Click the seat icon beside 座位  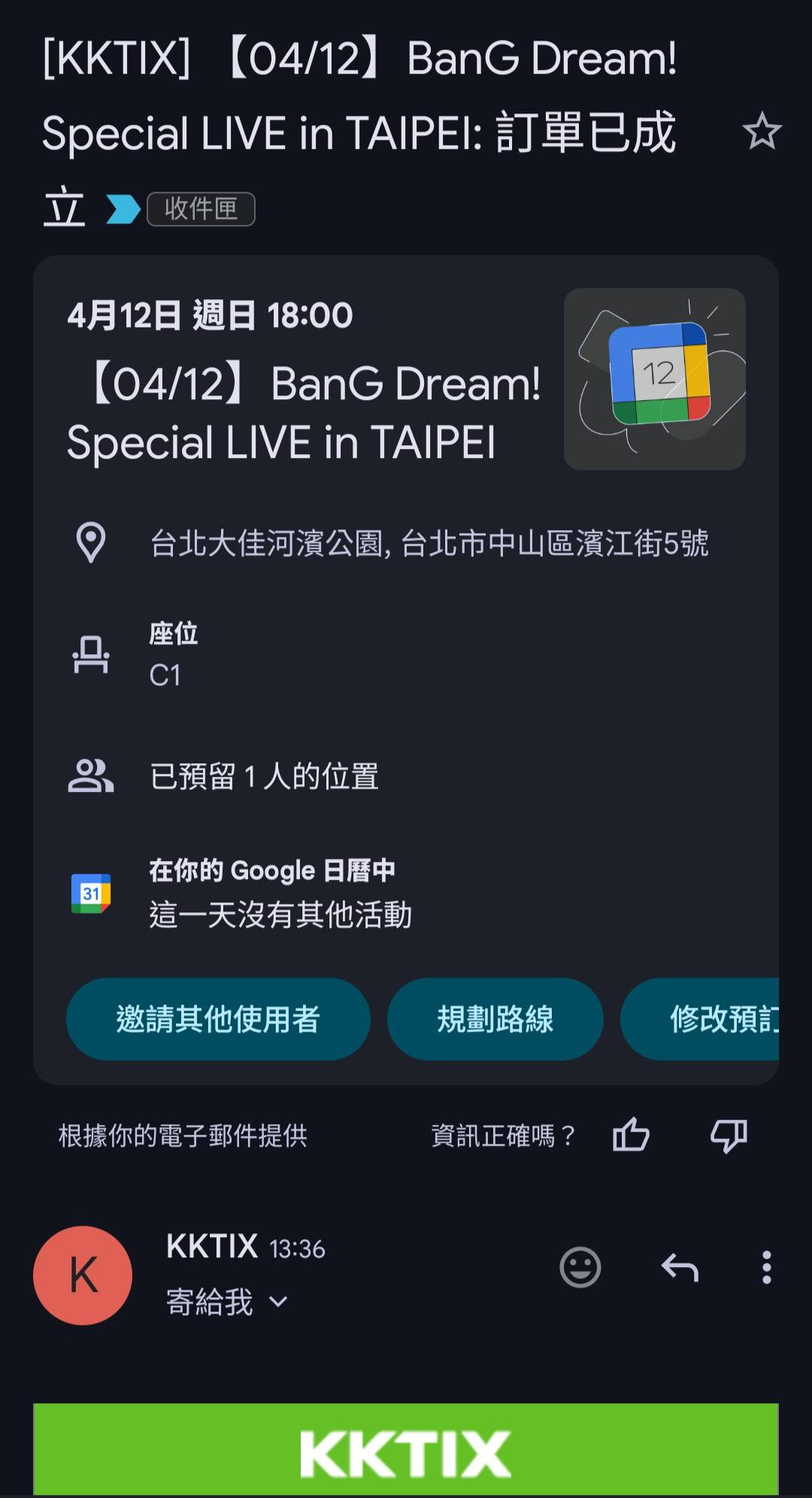92,653
